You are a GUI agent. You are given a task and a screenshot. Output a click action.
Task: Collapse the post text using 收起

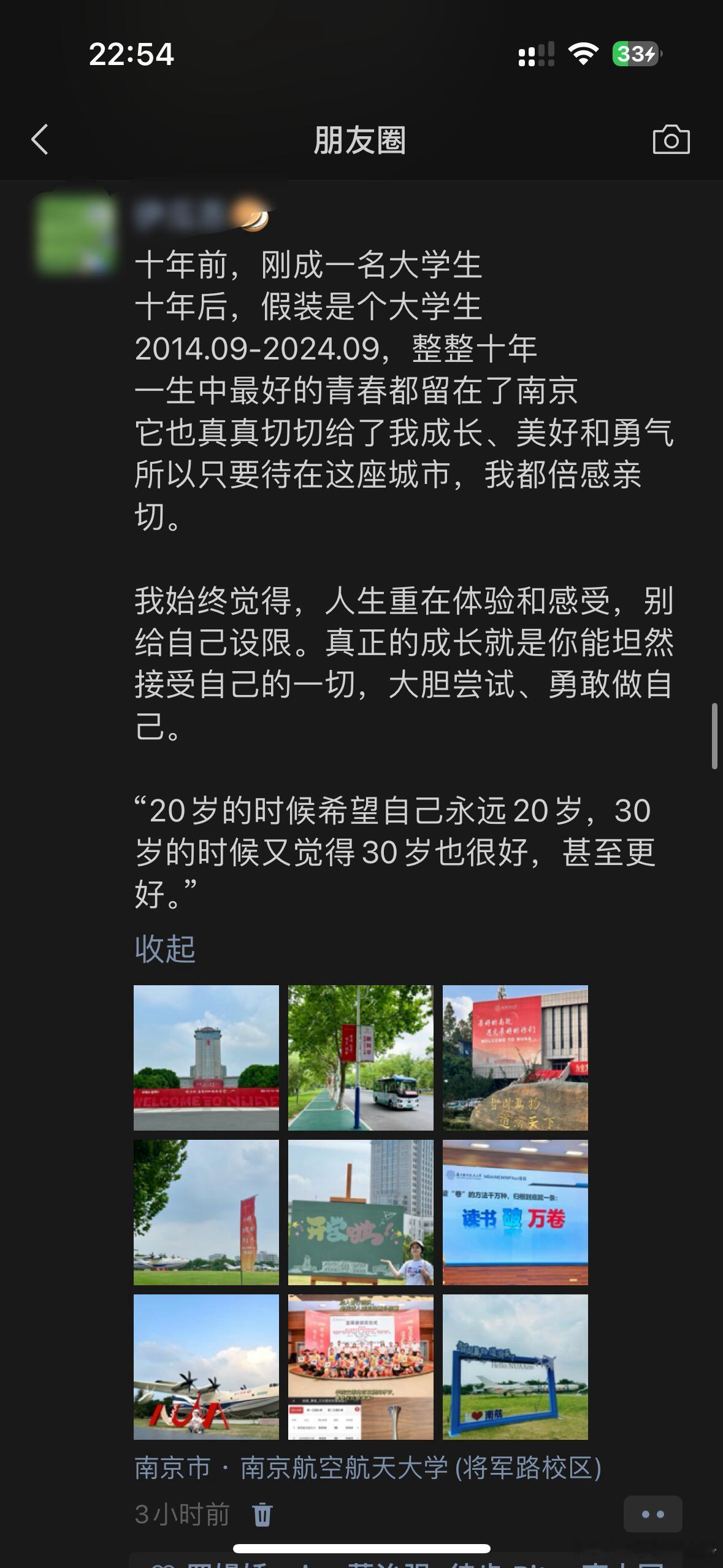tap(164, 949)
